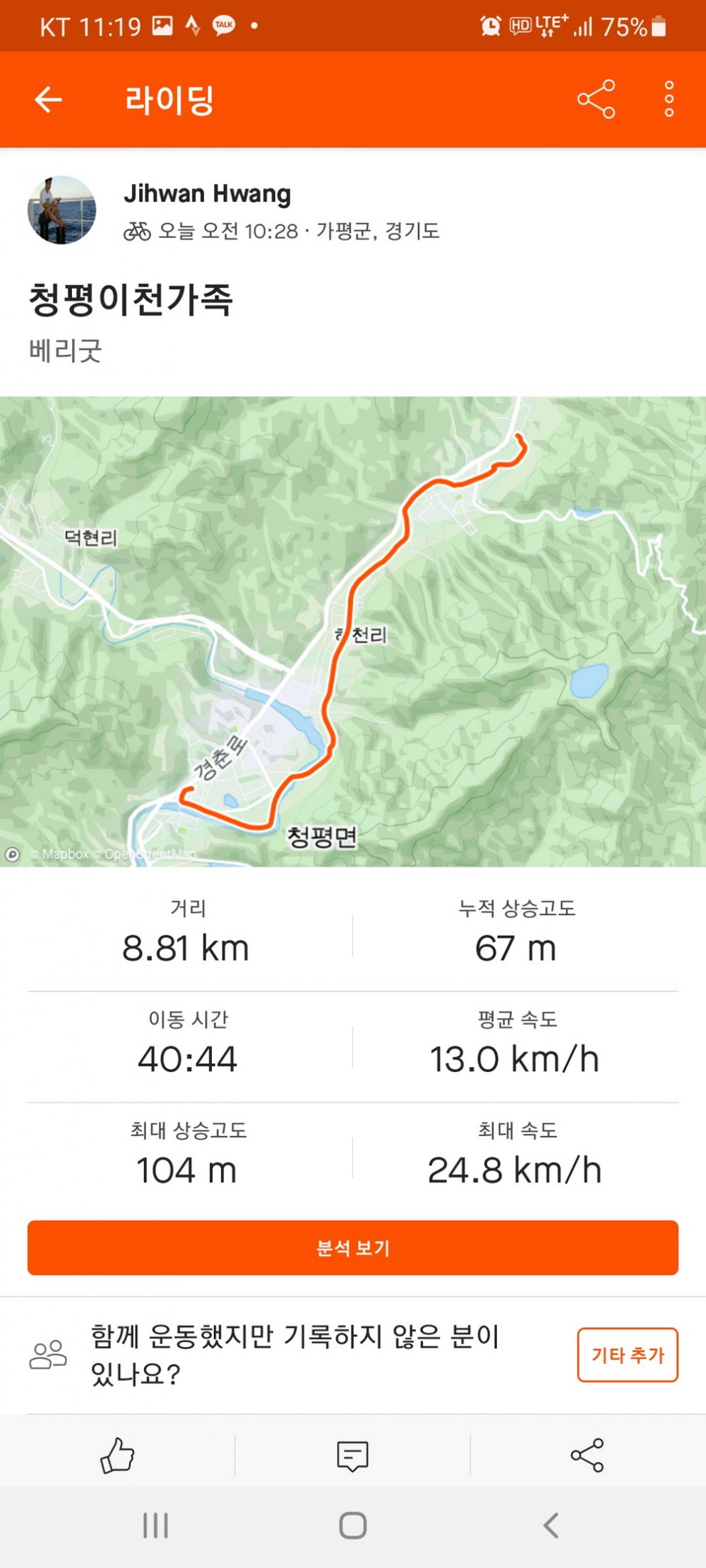Screen dimensions: 706x1568
Task: Go back using the top arrow
Action: tap(48, 99)
